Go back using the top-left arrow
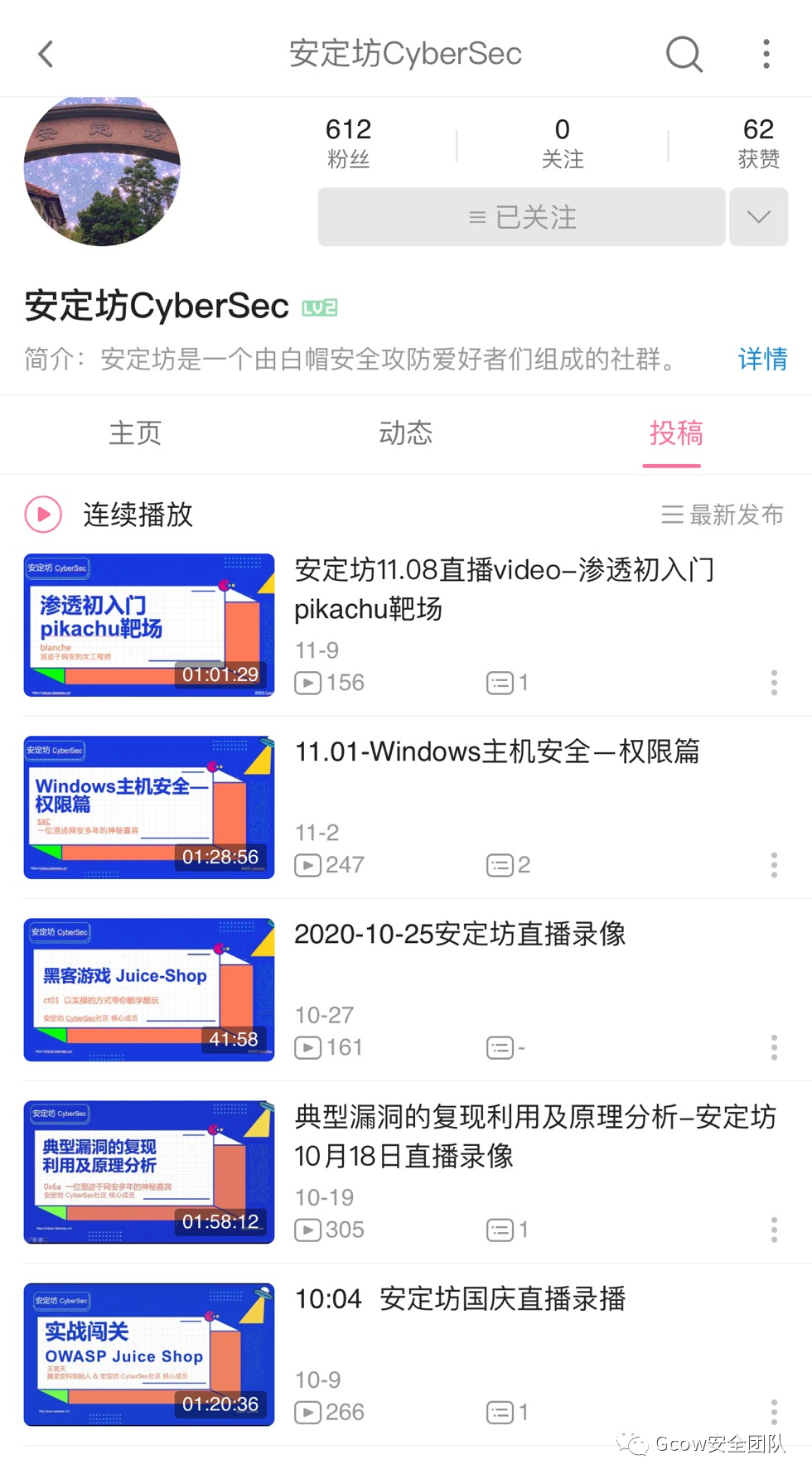812x1479 pixels. tap(46, 55)
